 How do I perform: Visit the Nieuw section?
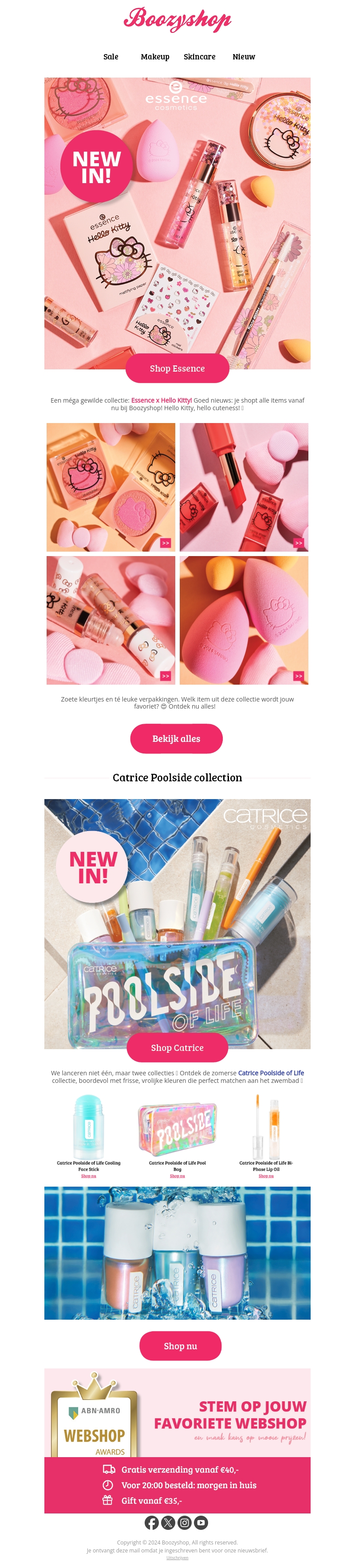(244, 57)
